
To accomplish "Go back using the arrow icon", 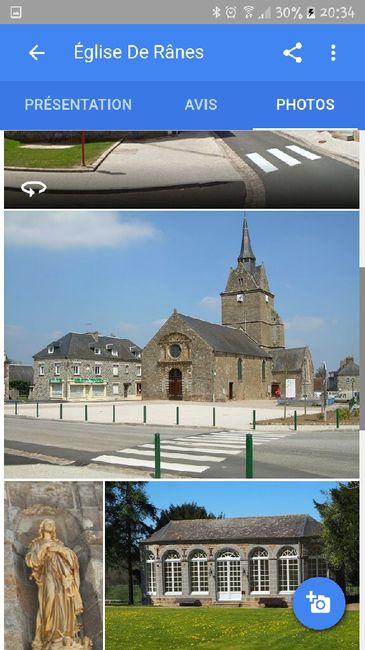I will (x=36, y=53).
